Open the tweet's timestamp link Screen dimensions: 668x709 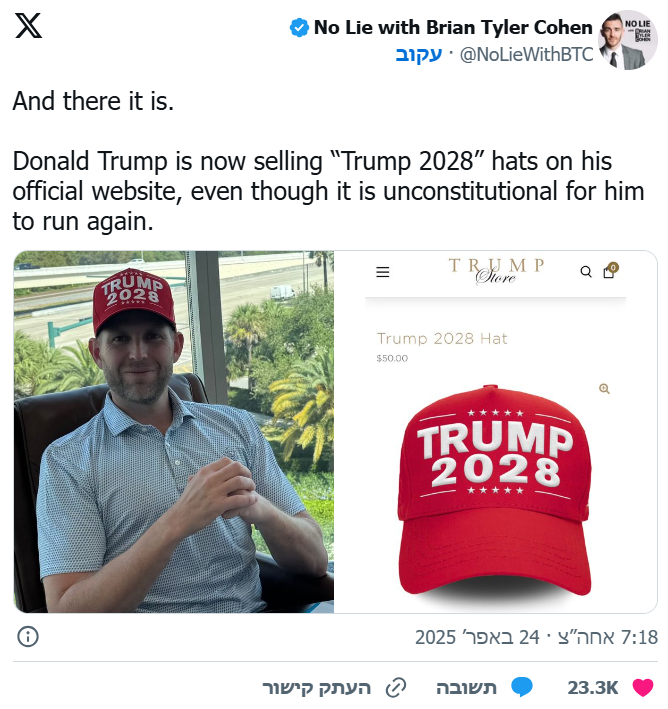(x=536, y=637)
